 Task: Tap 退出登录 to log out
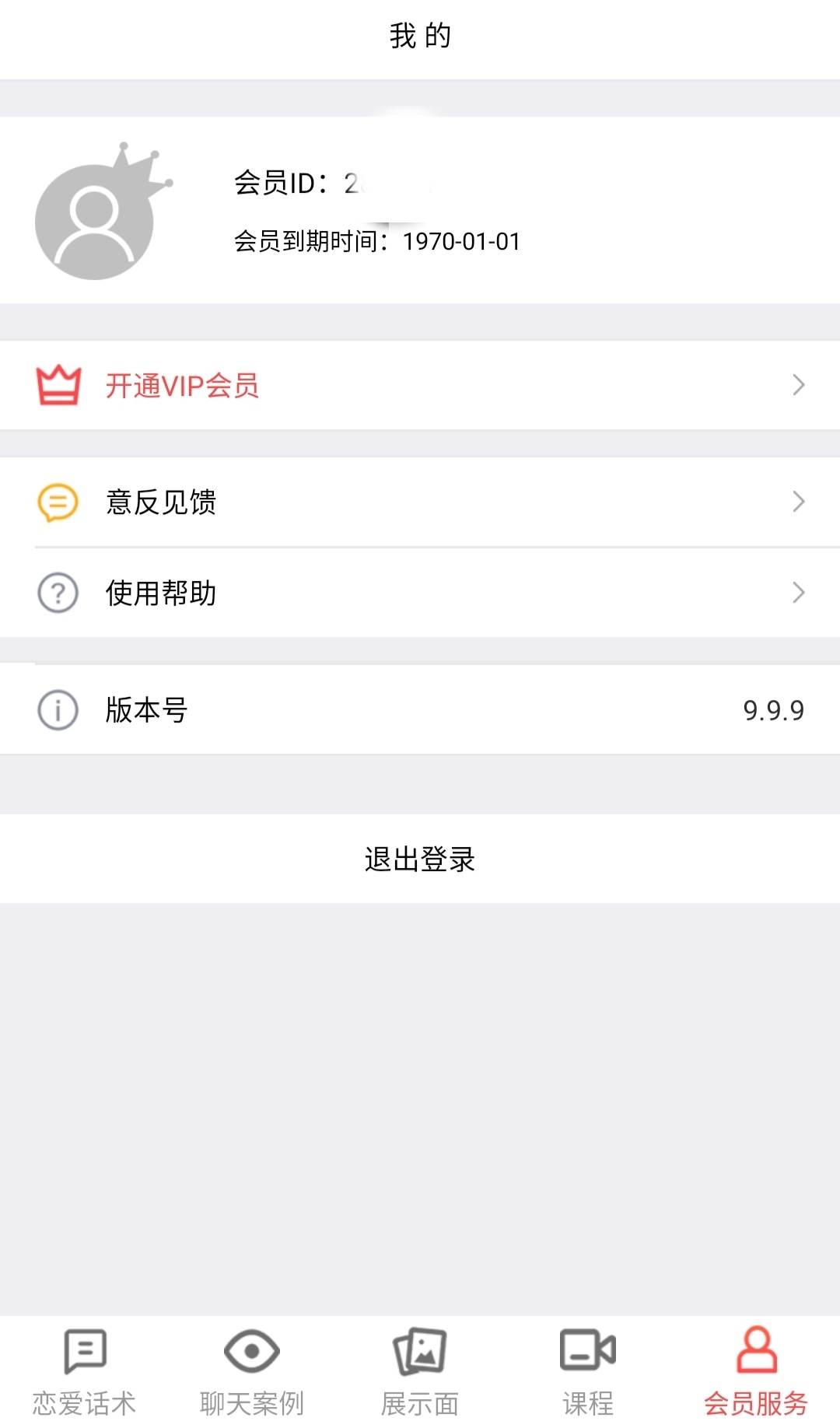point(420,859)
